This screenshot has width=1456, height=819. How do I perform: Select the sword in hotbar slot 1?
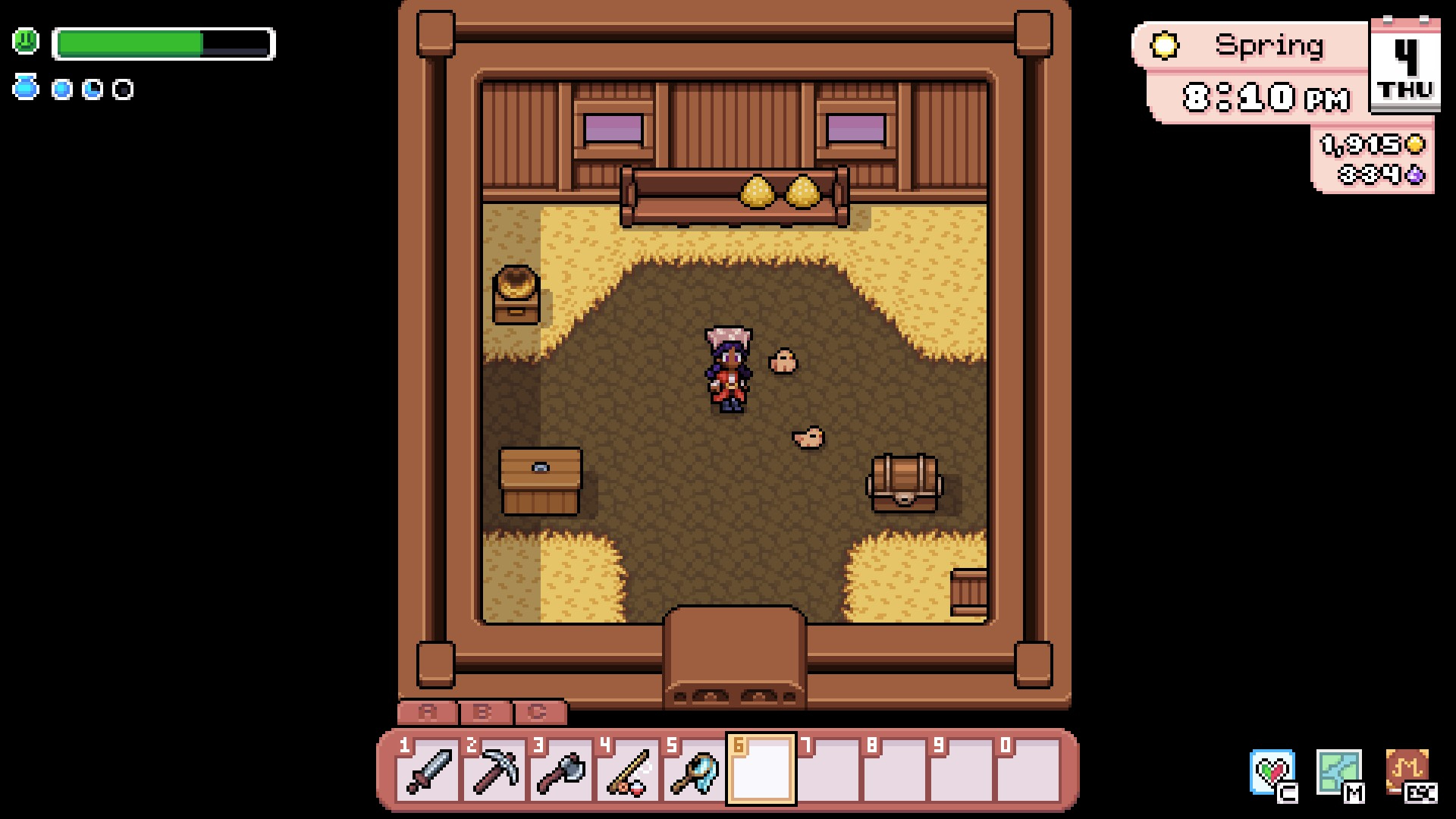[428, 770]
